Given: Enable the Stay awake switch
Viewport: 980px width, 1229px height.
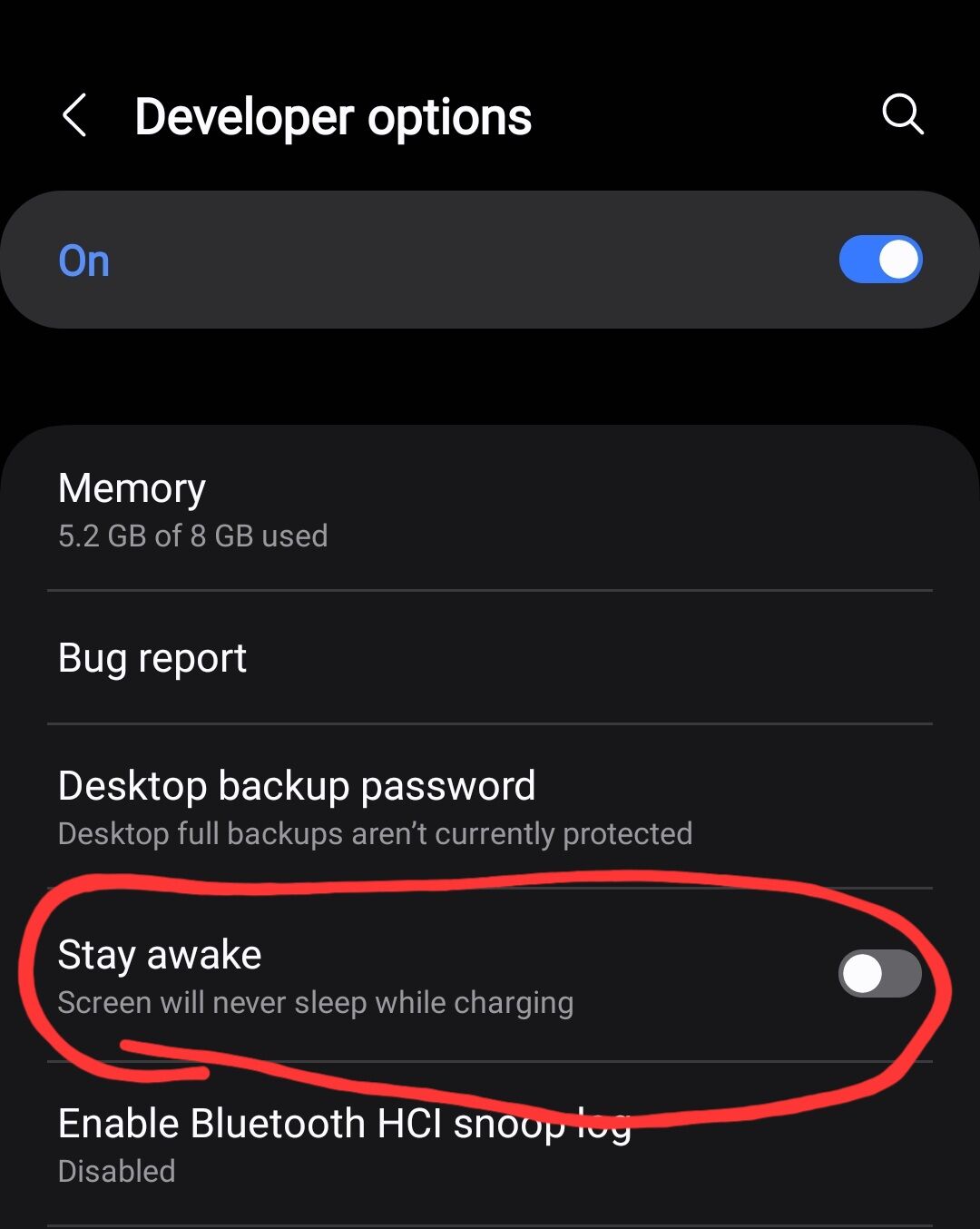Looking at the screenshot, I should (878, 974).
